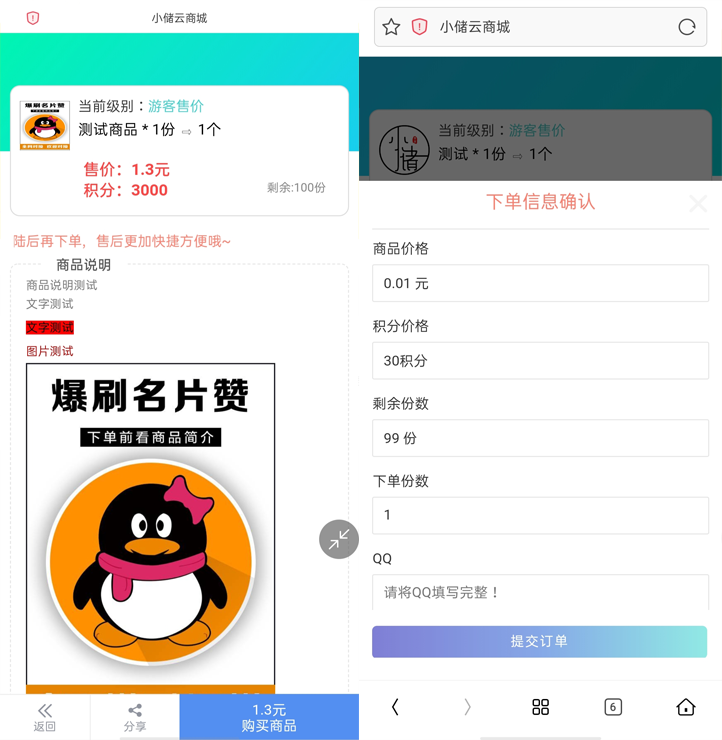Reload the 小储云商城 page
This screenshot has width=722, height=740.
[686, 27]
